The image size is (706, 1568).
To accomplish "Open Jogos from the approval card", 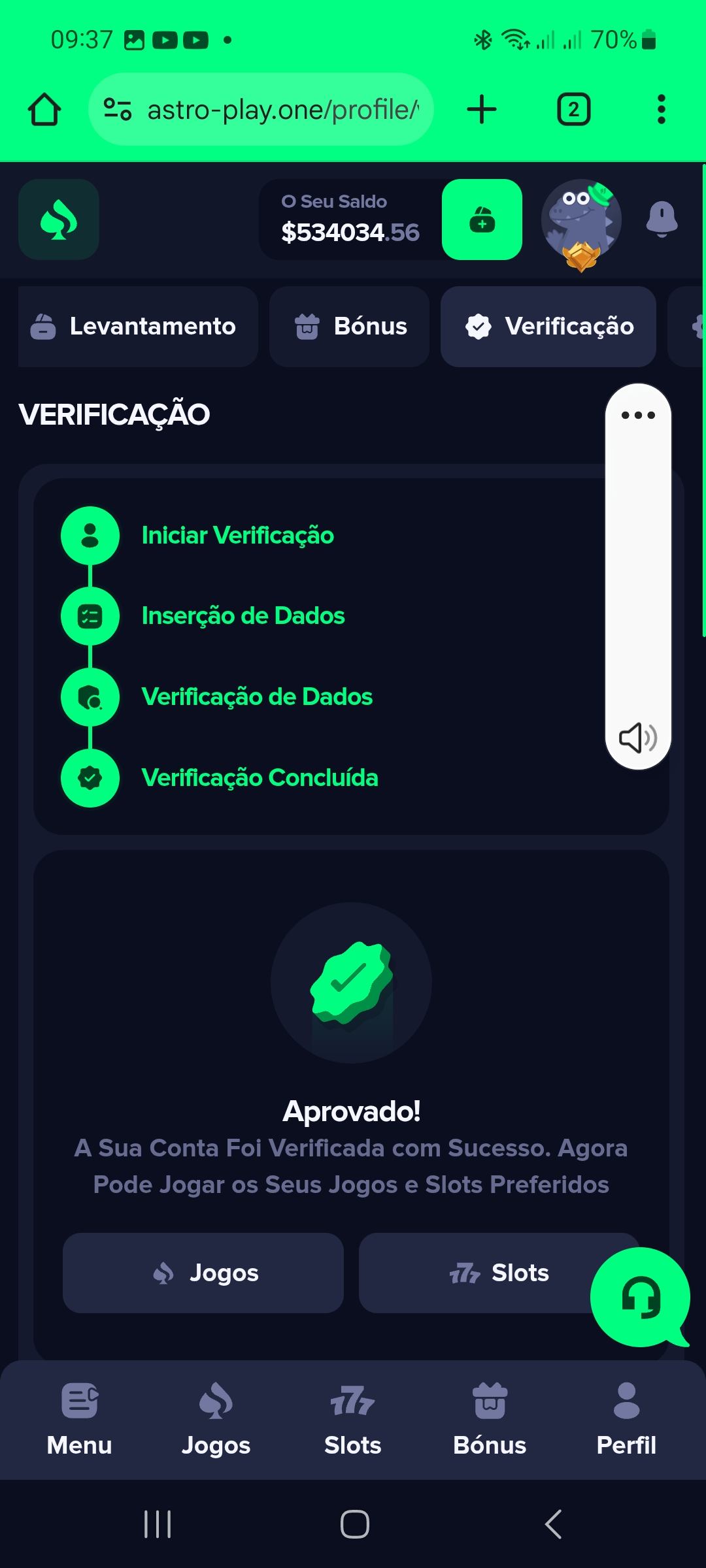I will point(203,1273).
